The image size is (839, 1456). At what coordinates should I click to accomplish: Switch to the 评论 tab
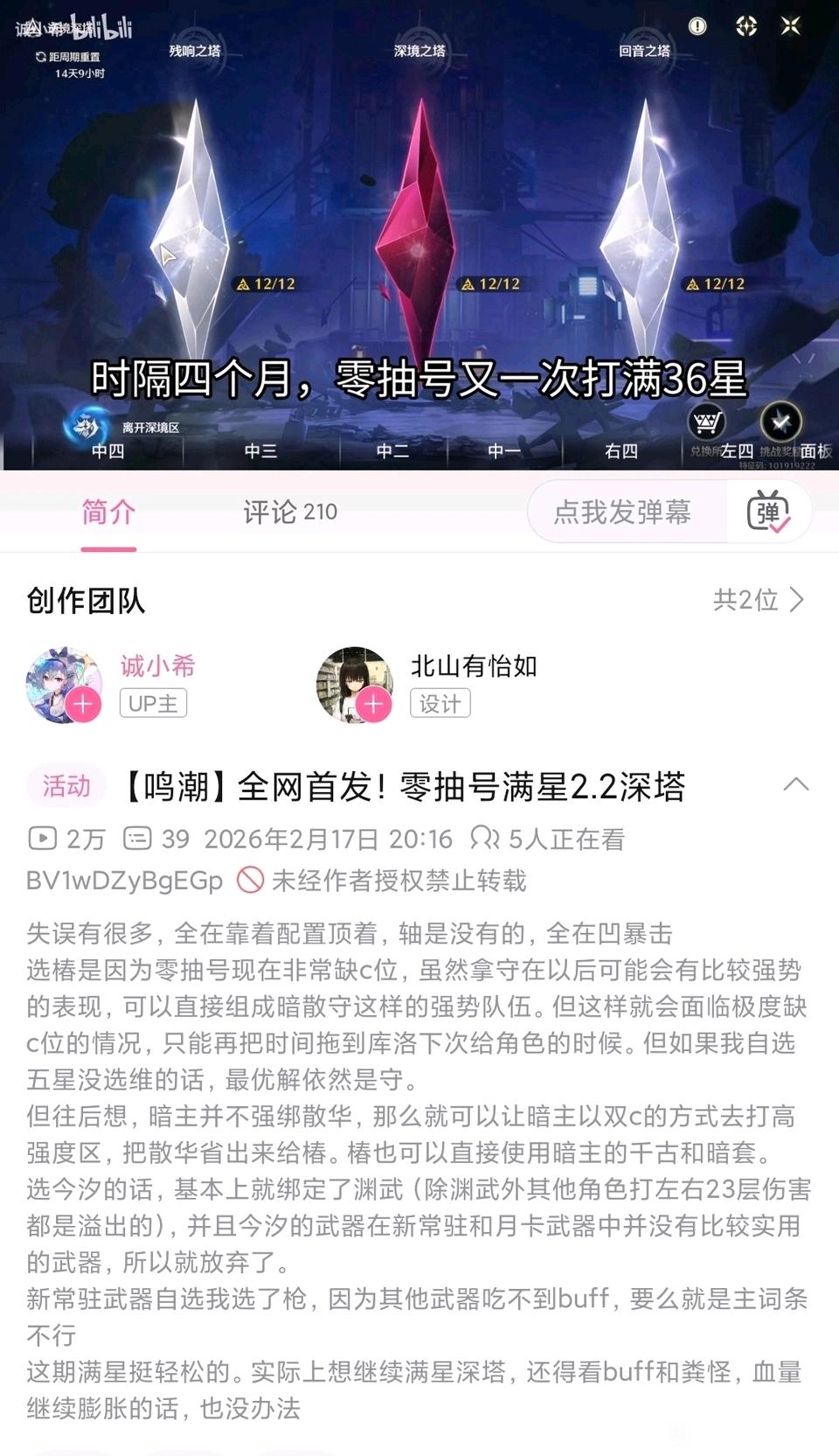[x=289, y=512]
